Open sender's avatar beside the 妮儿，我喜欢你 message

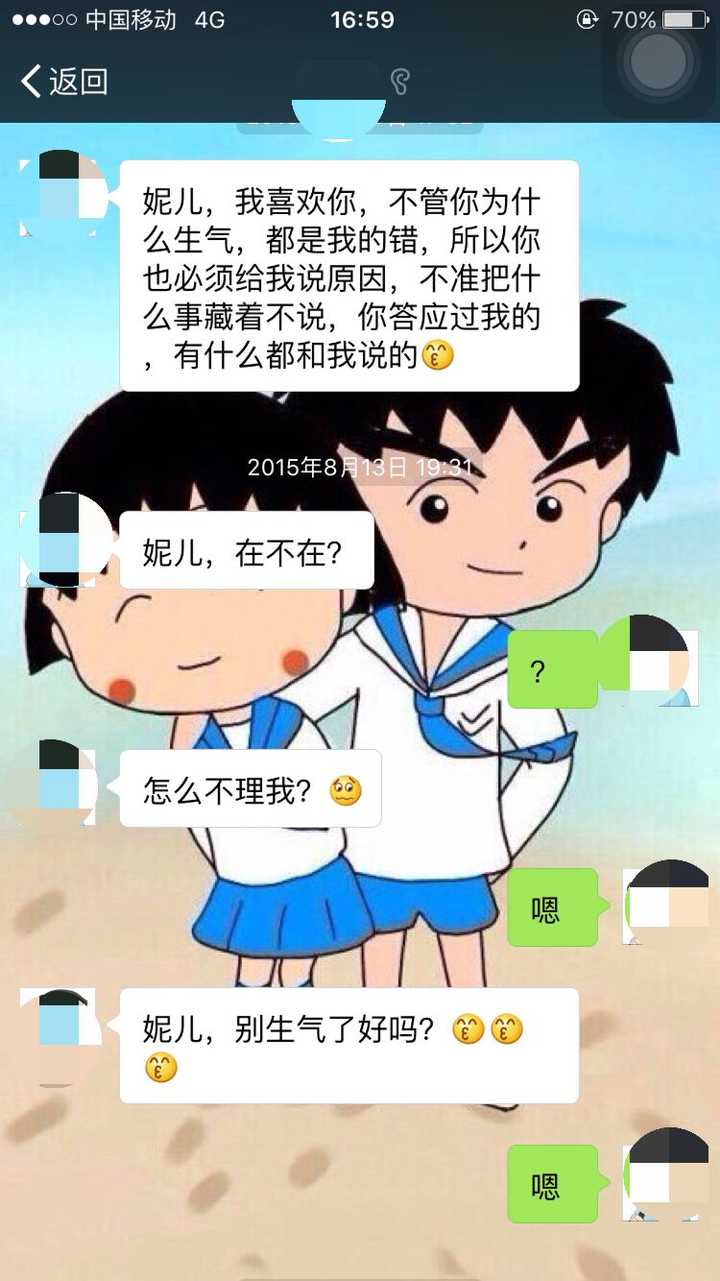(x=62, y=192)
